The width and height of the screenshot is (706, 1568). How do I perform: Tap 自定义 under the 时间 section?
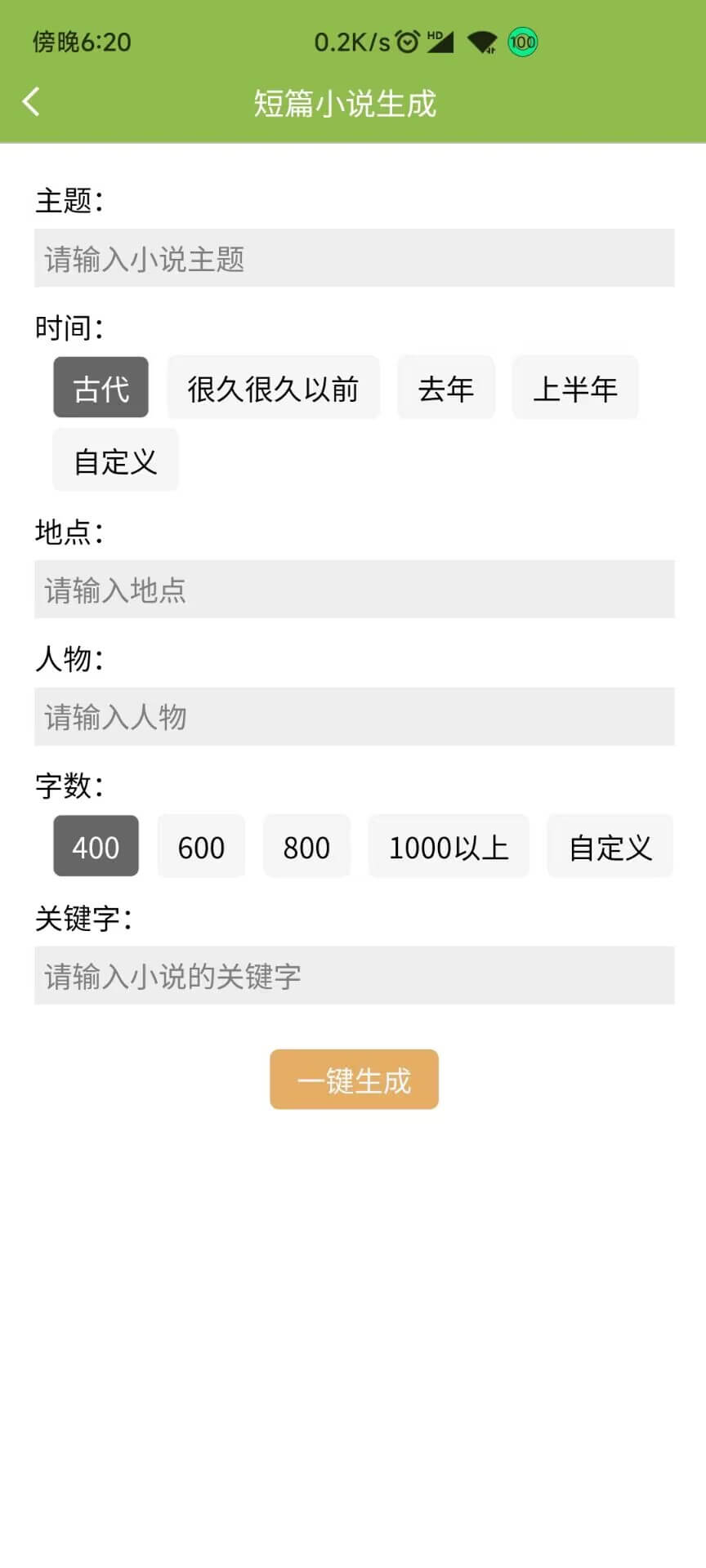pyautogui.click(x=115, y=460)
